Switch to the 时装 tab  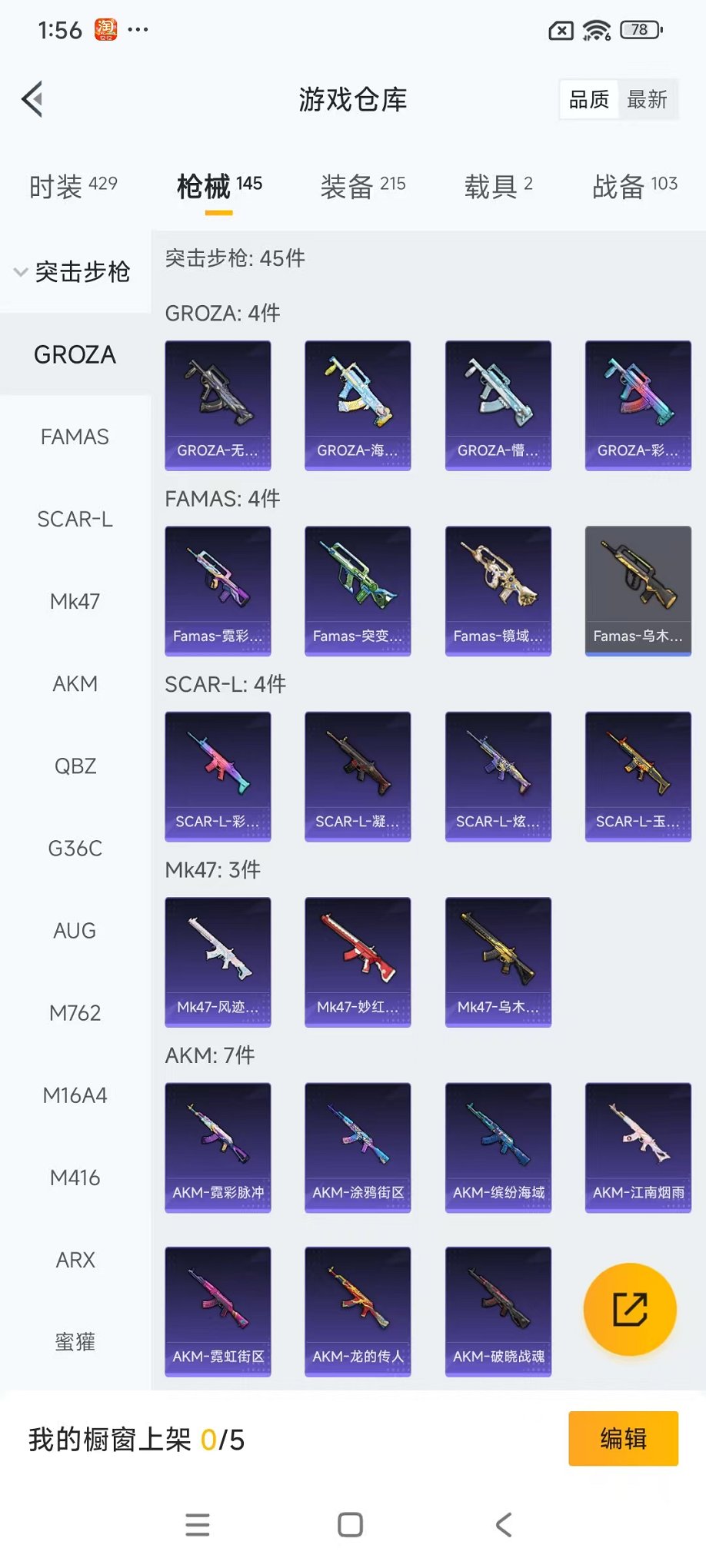tap(73, 185)
